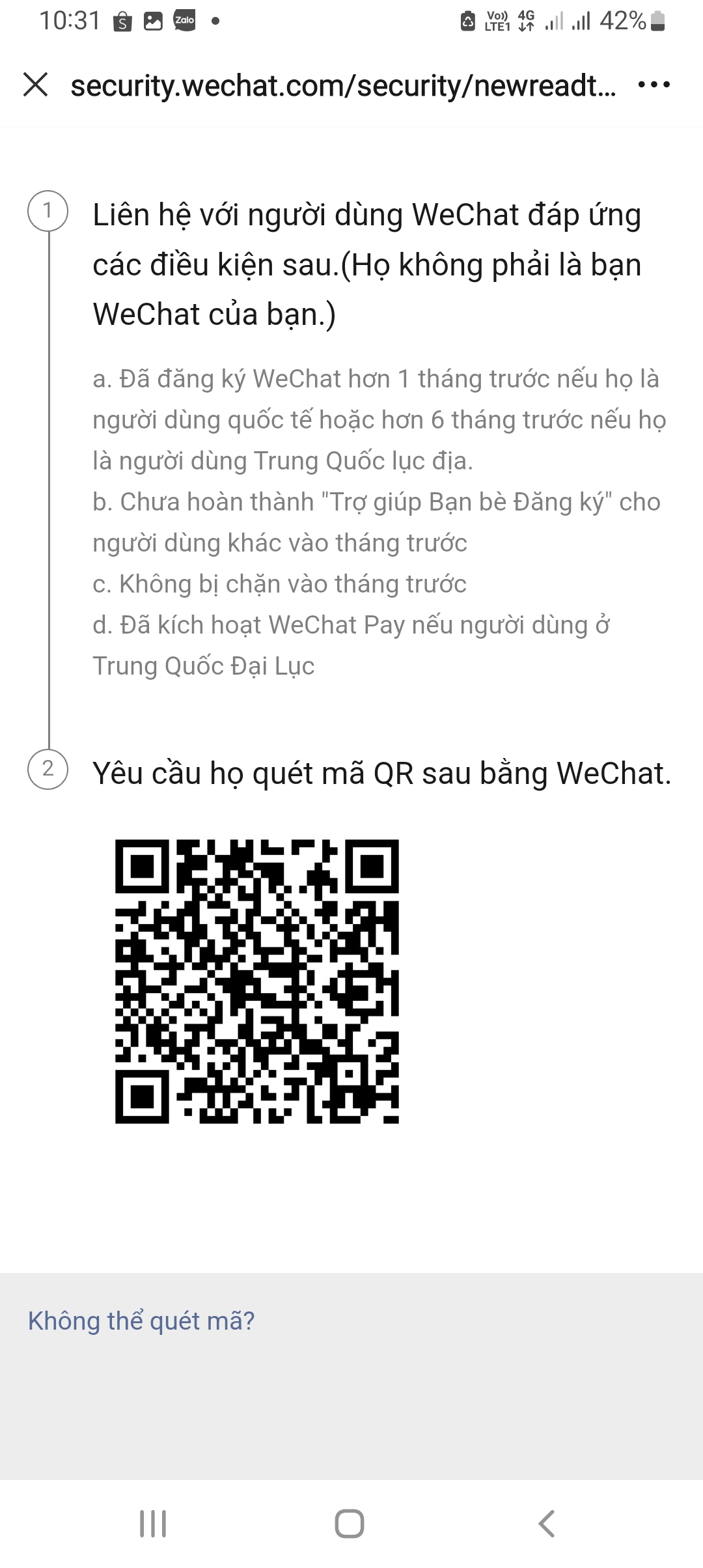Screen dimensions: 703x1568
Task: Close the WeChat security webview
Action: click(36, 85)
